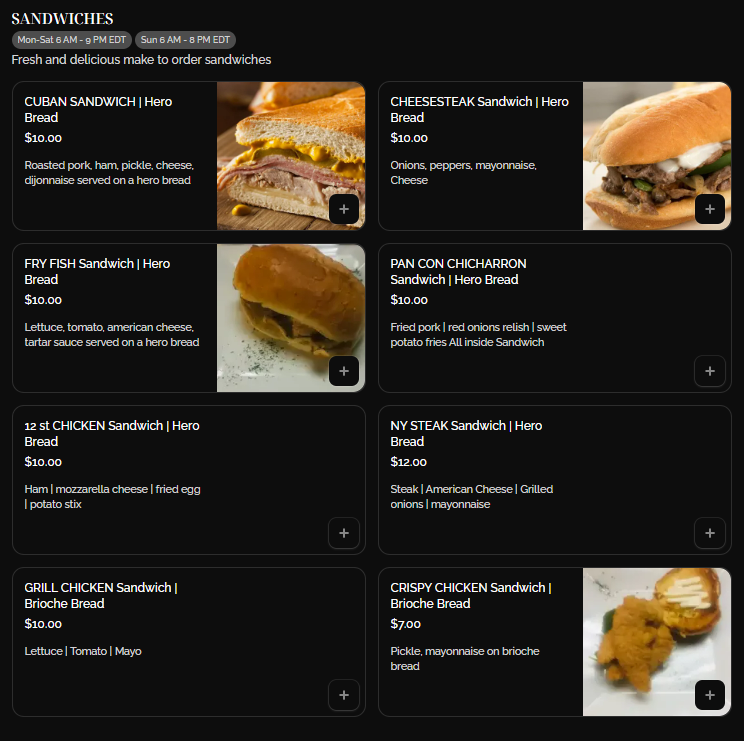The image size is (744, 741).
Task: Add the Crispy Chicken Sandwich to cart
Action: click(709, 695)
